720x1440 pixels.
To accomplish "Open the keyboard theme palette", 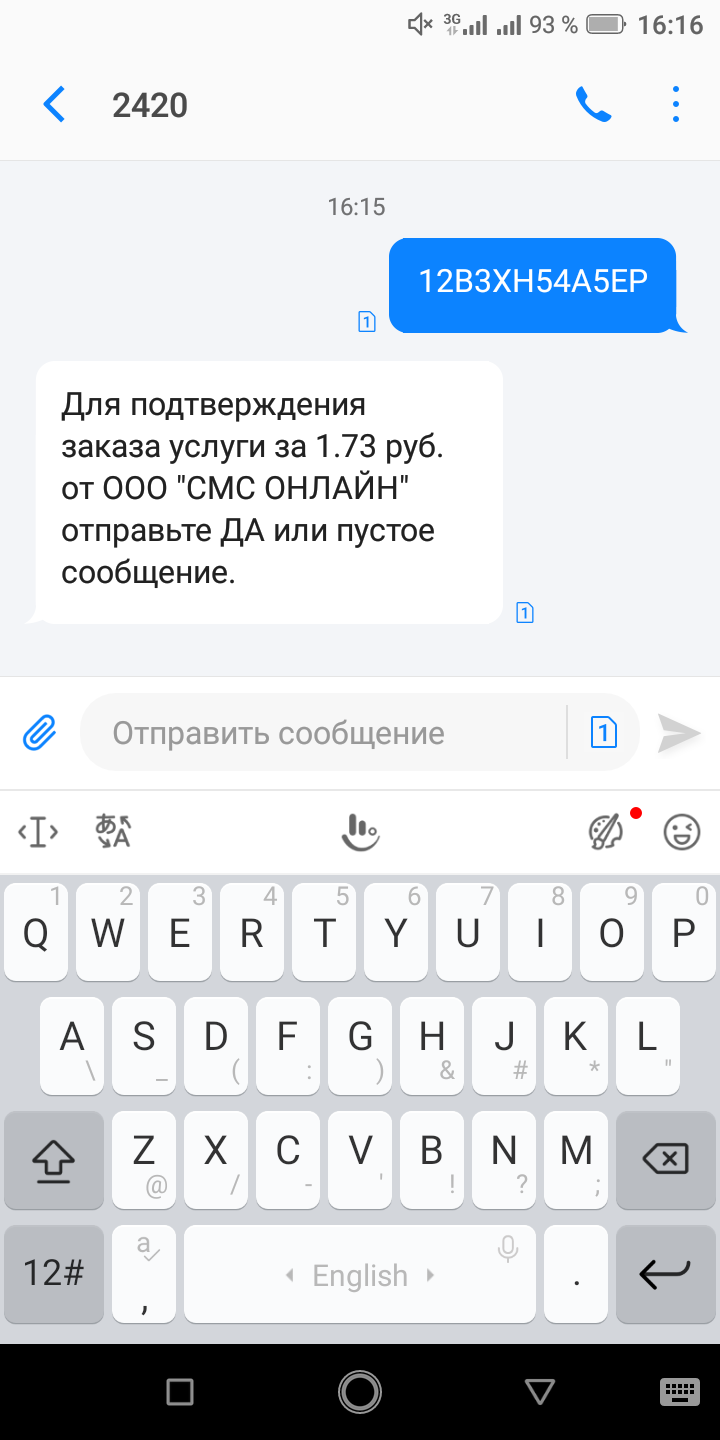I will point(605,831).
